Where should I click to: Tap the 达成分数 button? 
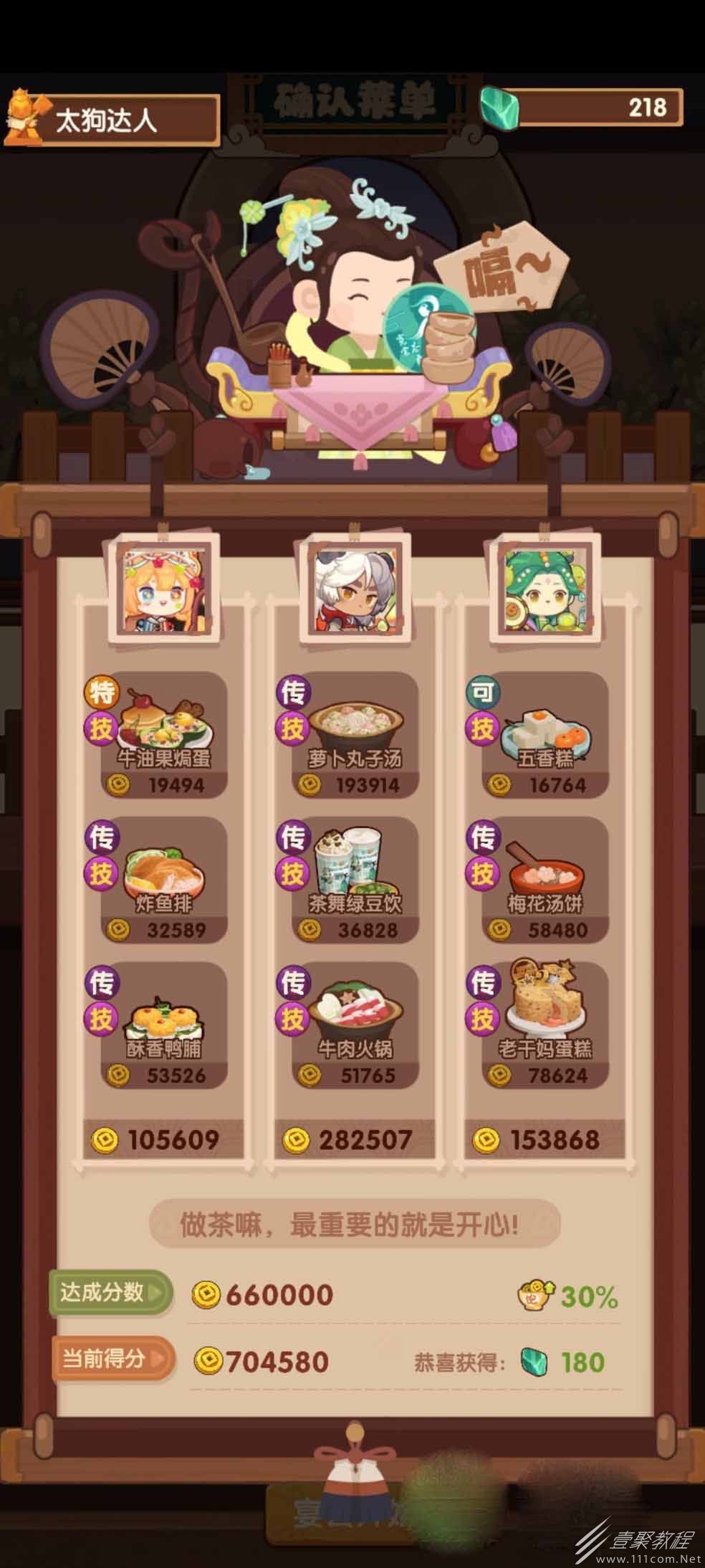coord(110,1293)
